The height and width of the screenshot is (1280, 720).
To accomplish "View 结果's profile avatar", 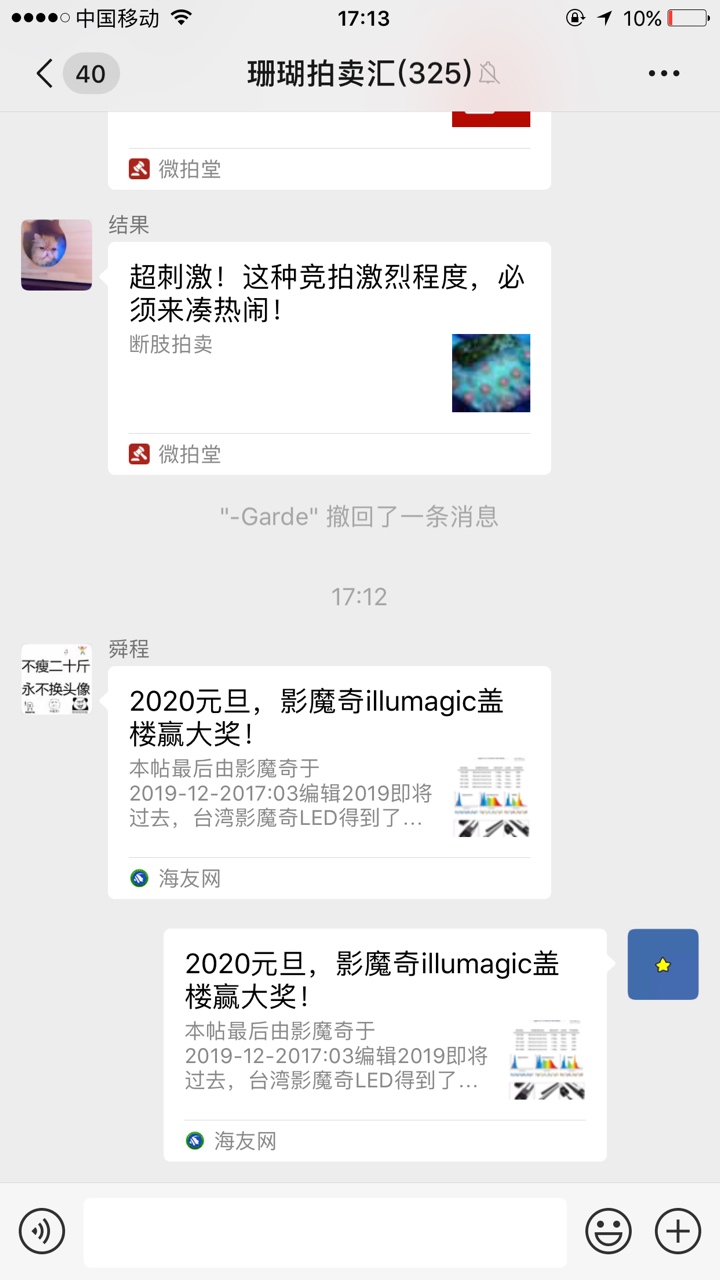I will click(x=57, y=255).
